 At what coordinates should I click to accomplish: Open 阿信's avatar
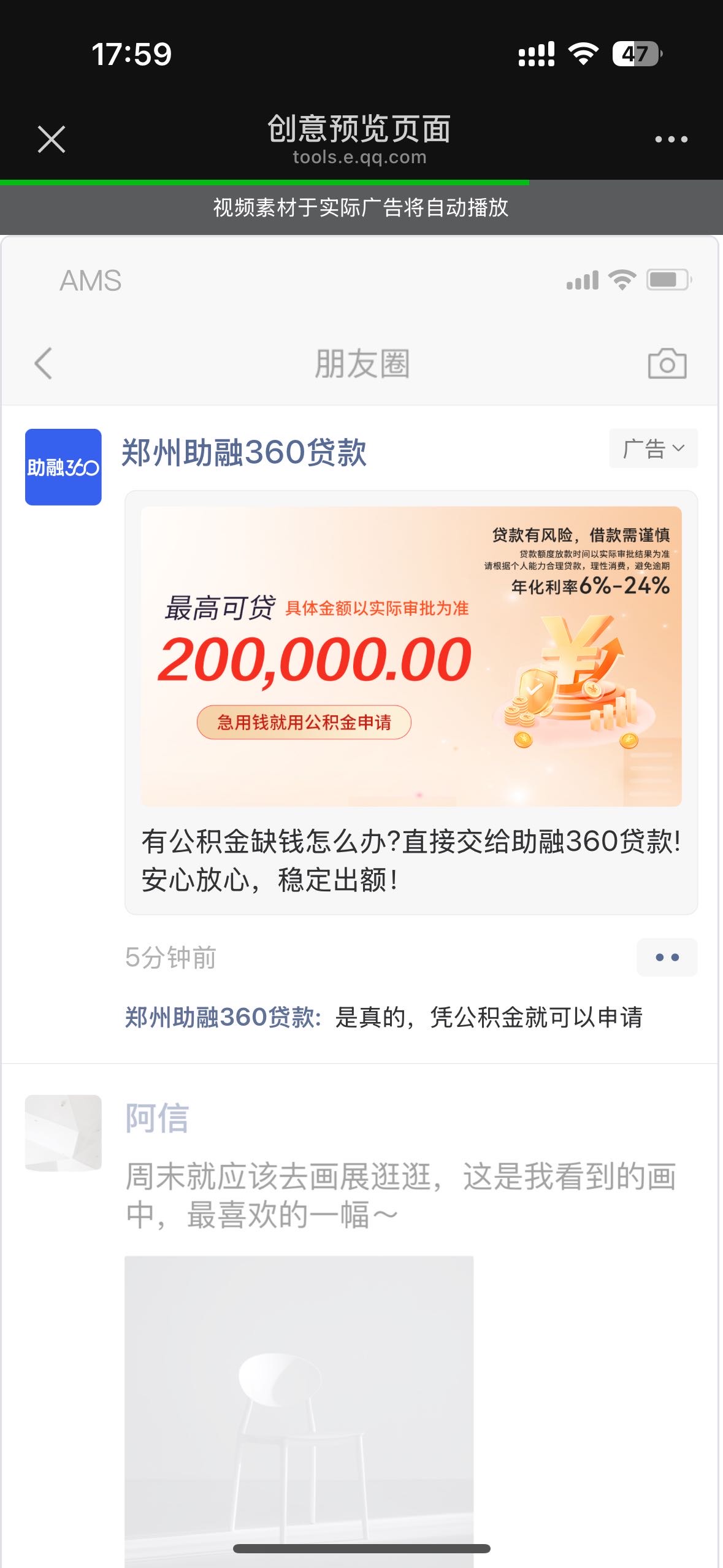point(63,1132)
